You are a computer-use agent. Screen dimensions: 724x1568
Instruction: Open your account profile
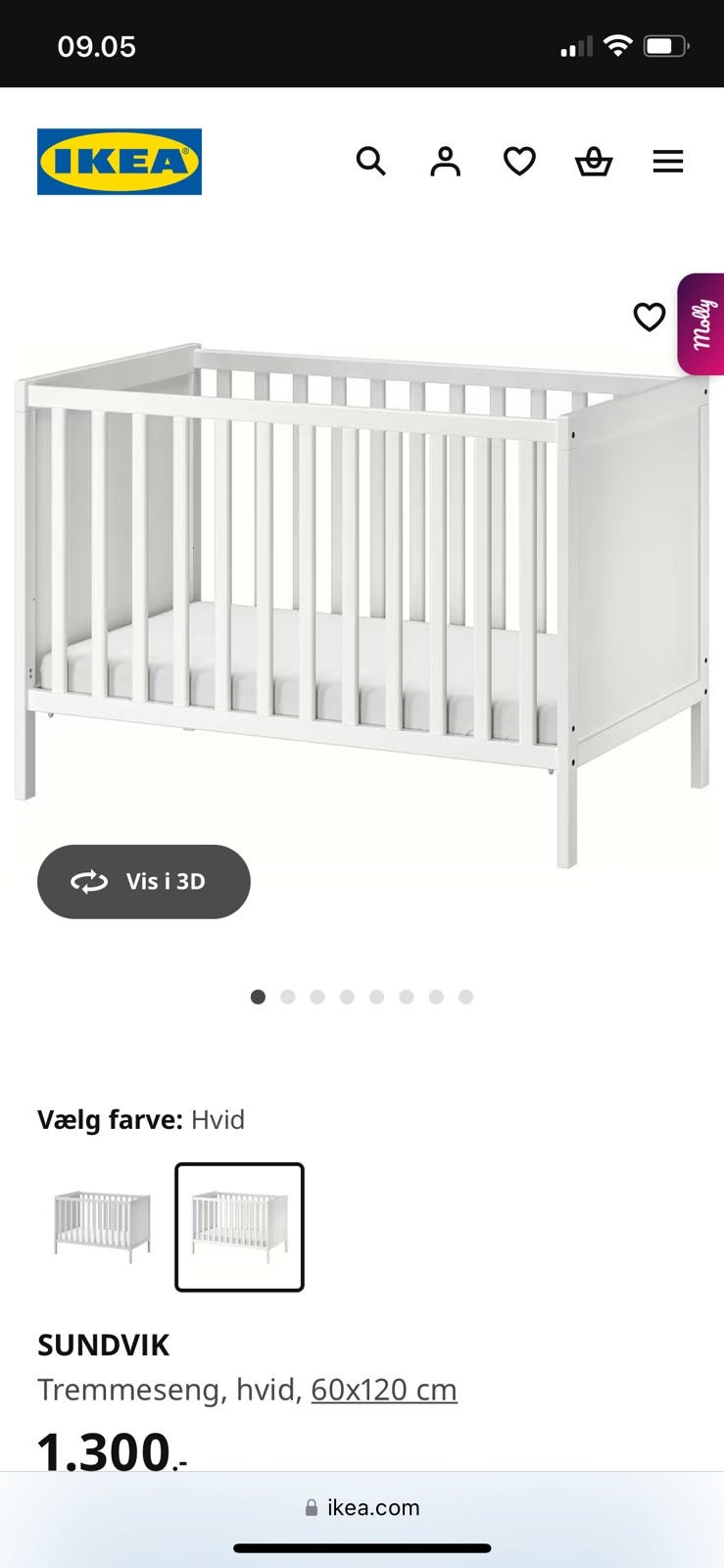446,161
